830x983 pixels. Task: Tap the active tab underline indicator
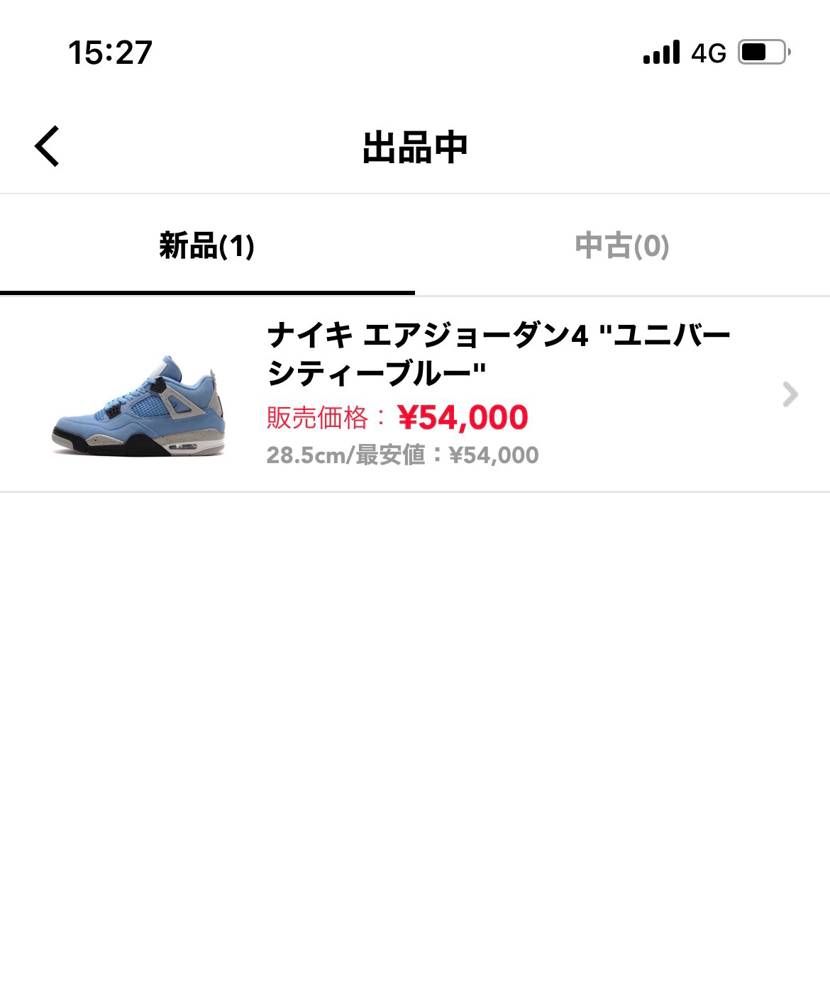(207, 292)
